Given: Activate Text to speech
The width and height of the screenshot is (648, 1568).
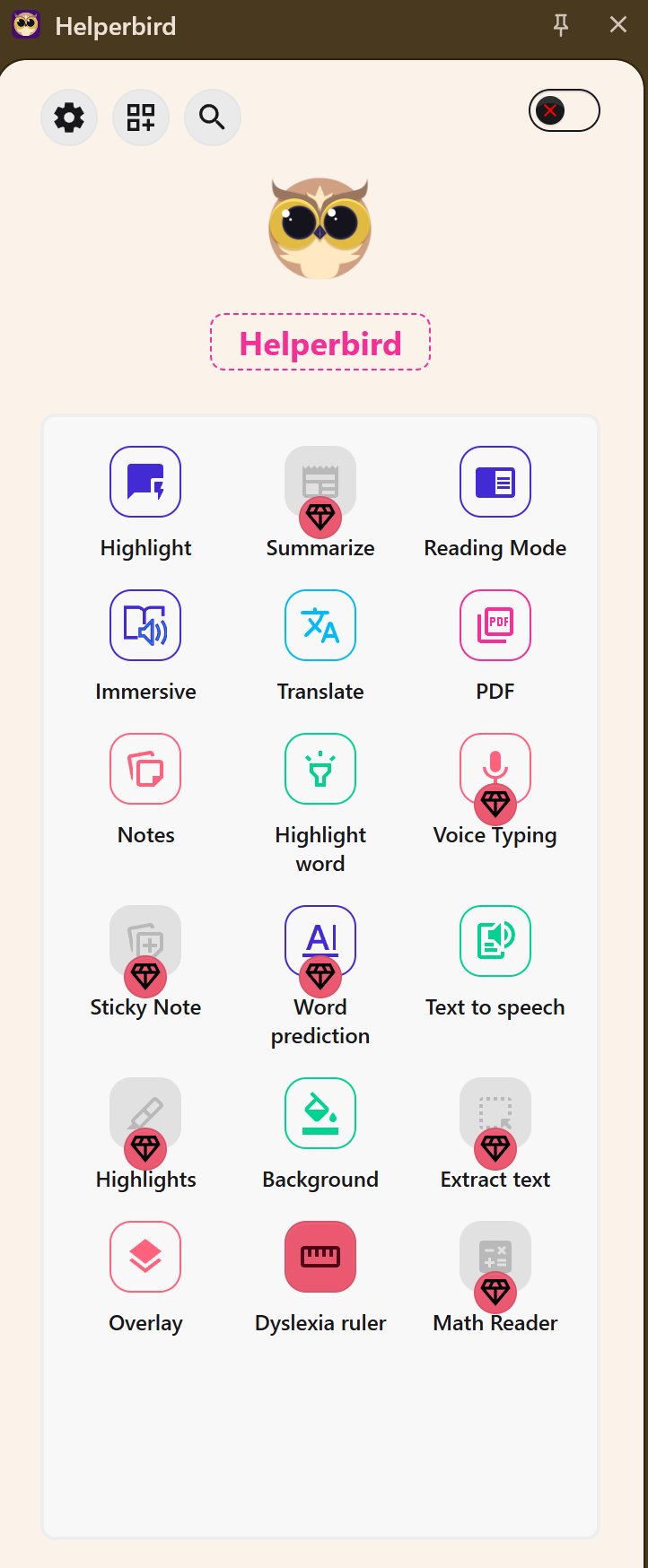Looking at the screenshot, I should pos(495,942).
